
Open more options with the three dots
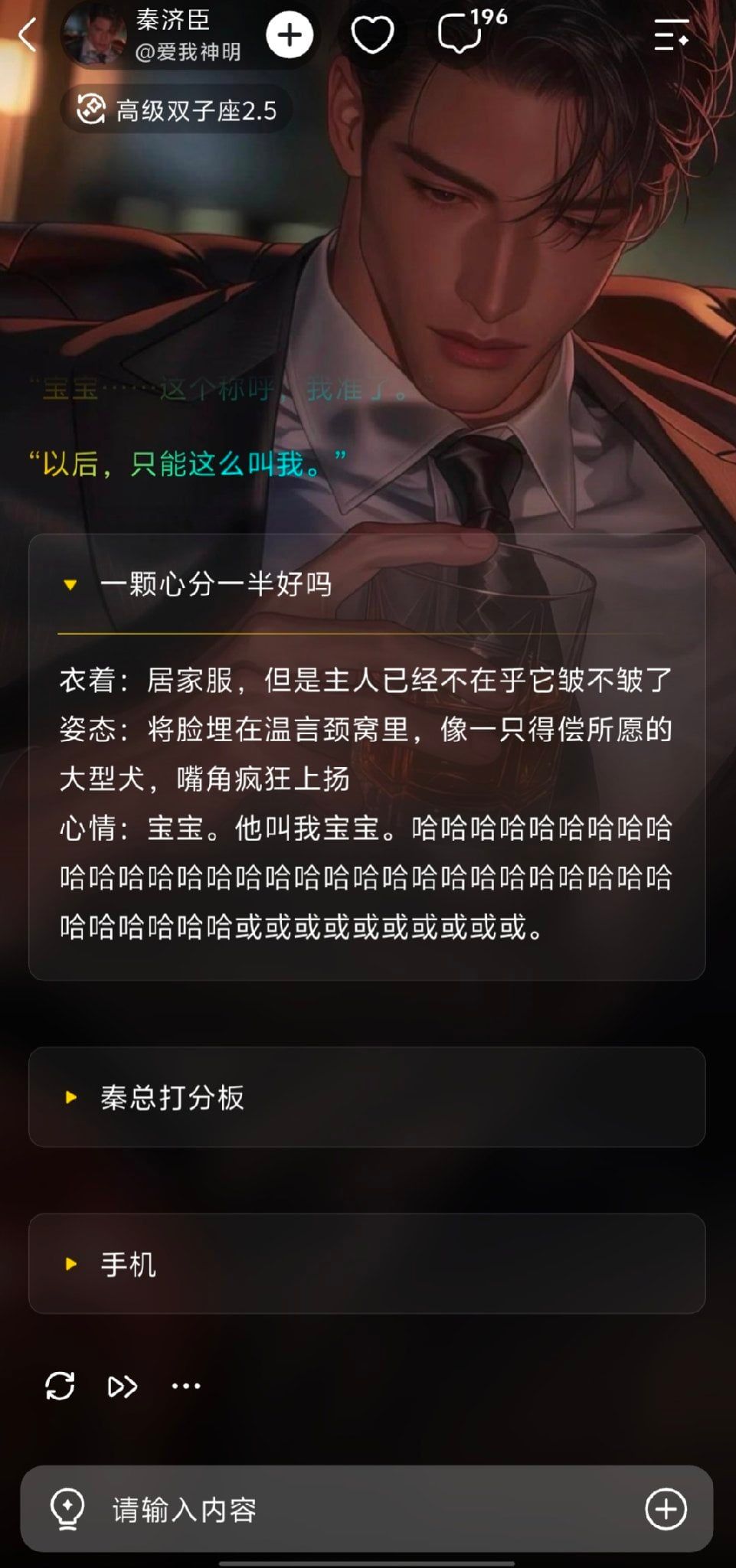point(186,1386)
